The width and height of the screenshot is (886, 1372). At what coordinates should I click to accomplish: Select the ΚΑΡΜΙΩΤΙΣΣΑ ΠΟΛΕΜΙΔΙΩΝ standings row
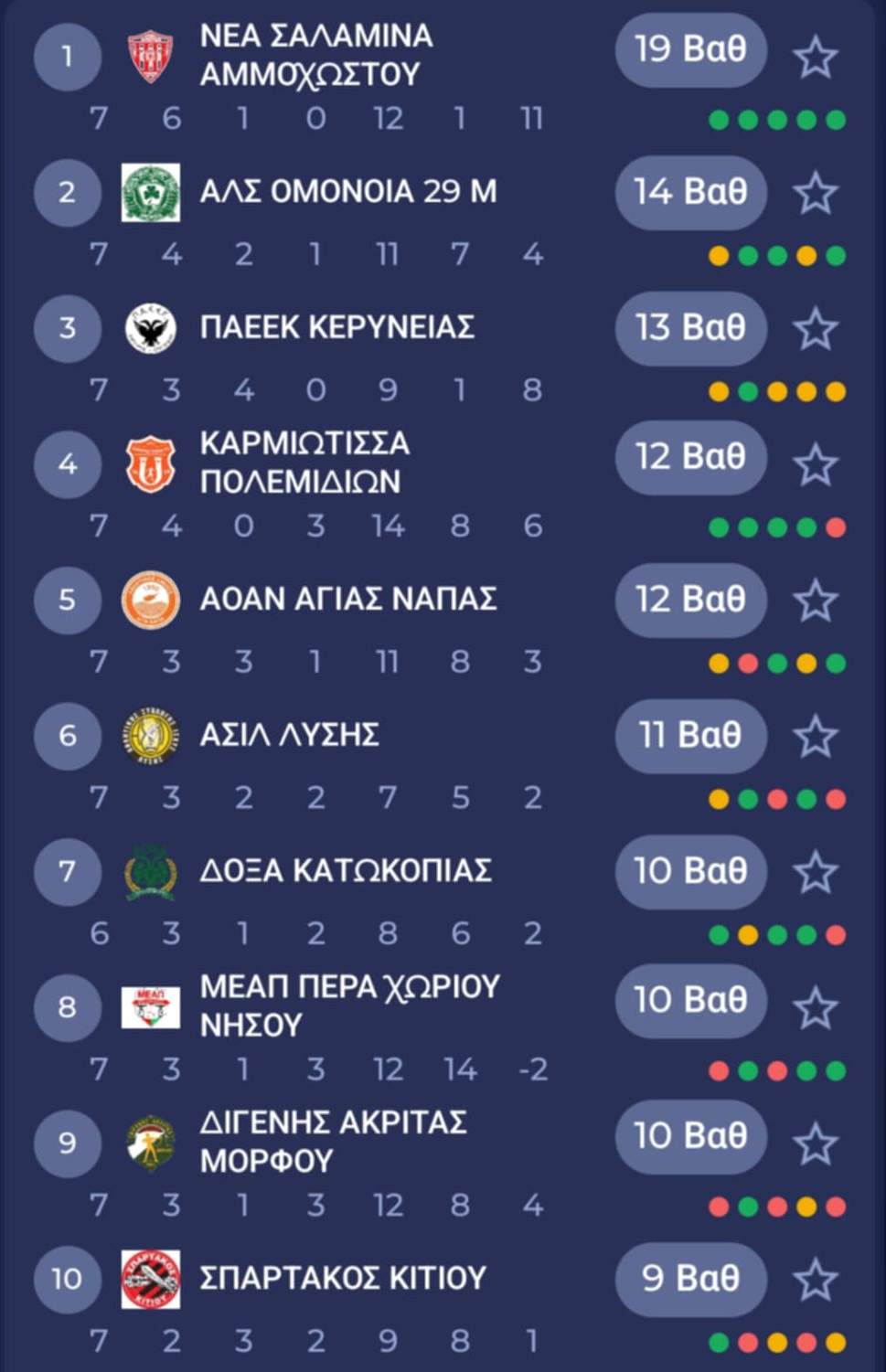tap(304, 463)
